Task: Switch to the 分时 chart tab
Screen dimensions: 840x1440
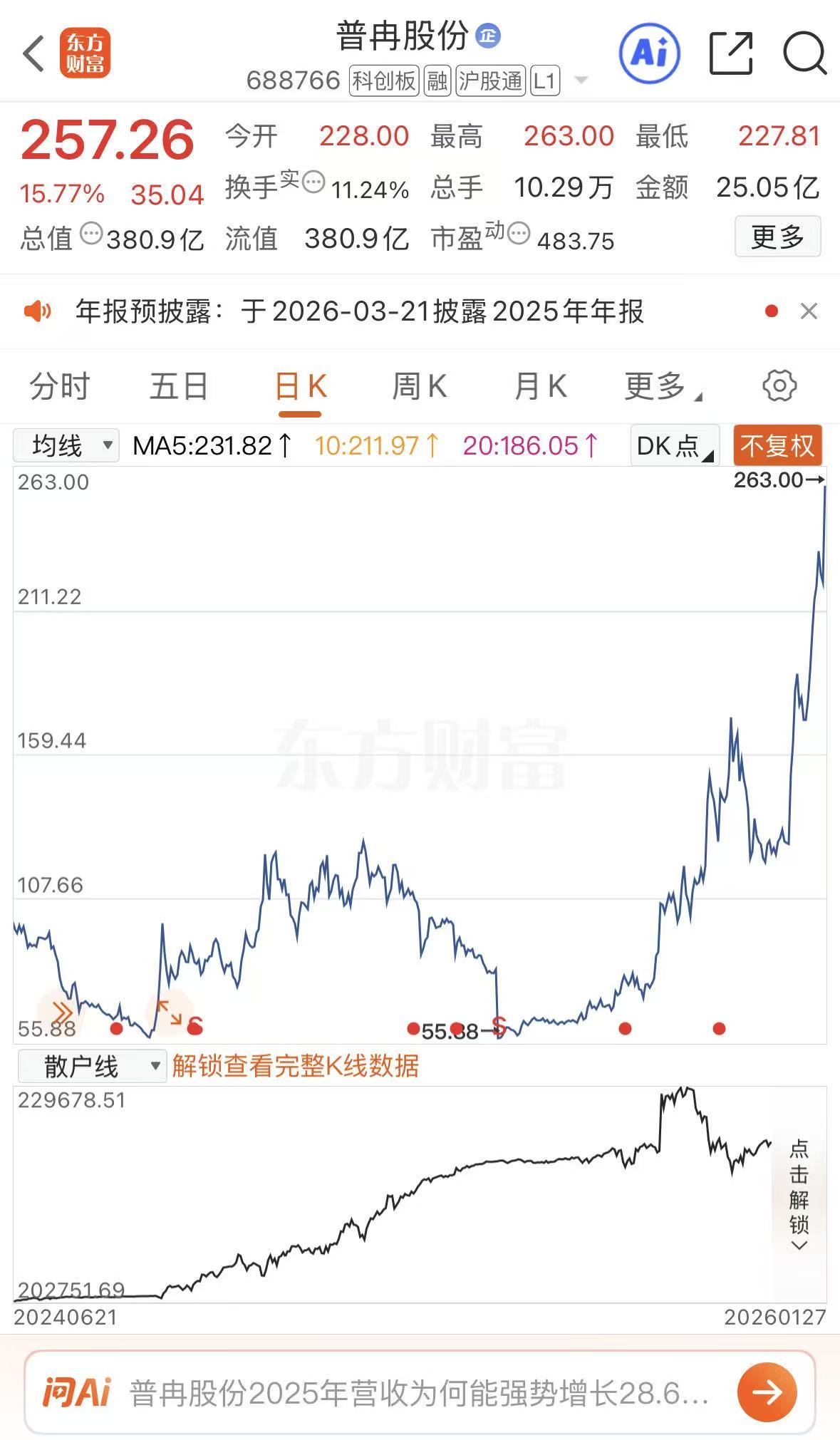Action: click(x=59, y=387)
